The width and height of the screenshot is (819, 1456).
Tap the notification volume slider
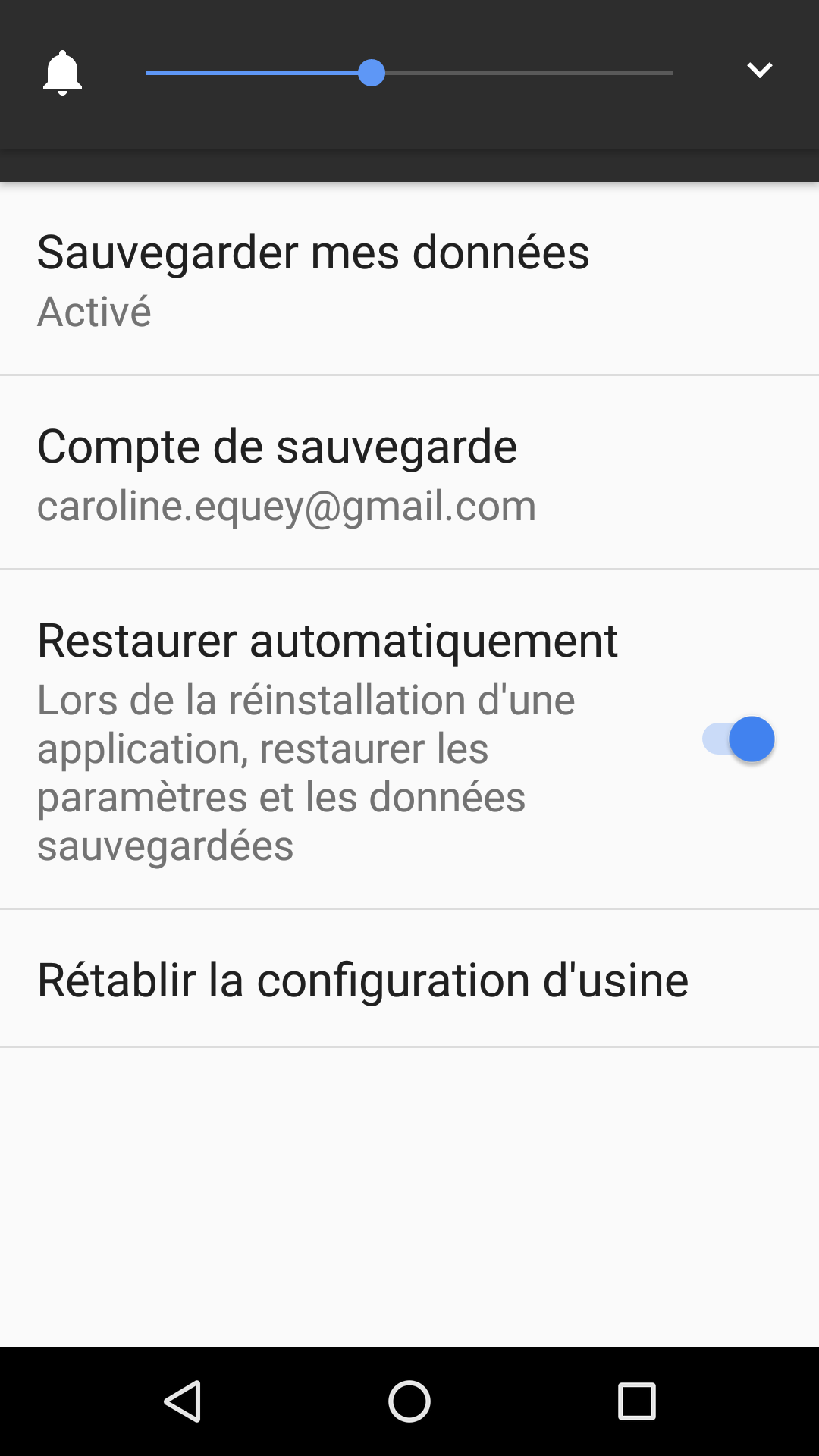click(x=409, y=73)
